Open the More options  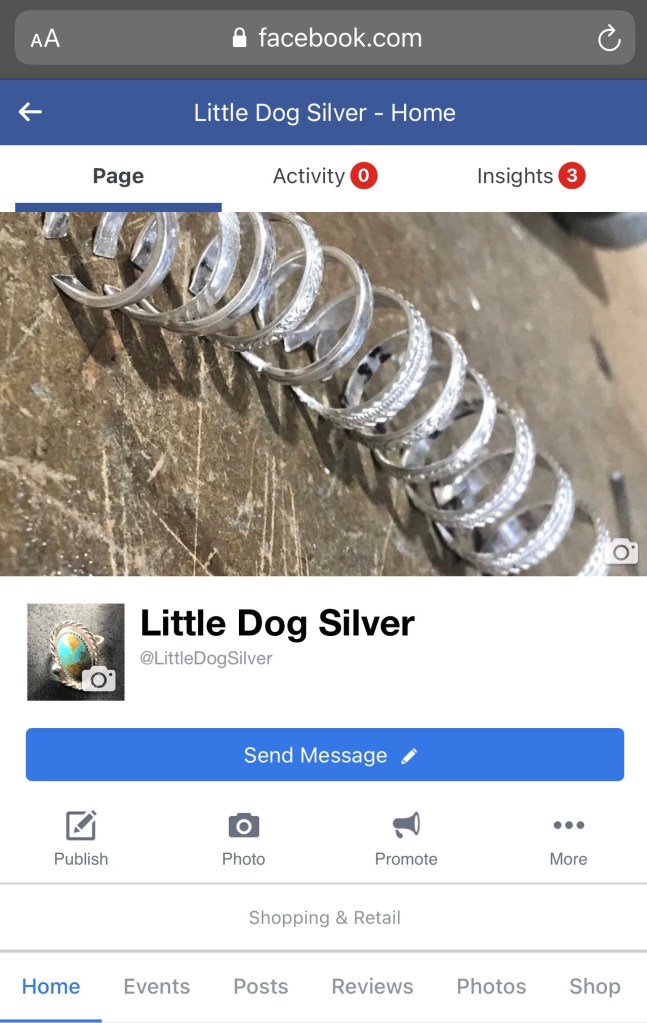[x=568, y=838]
